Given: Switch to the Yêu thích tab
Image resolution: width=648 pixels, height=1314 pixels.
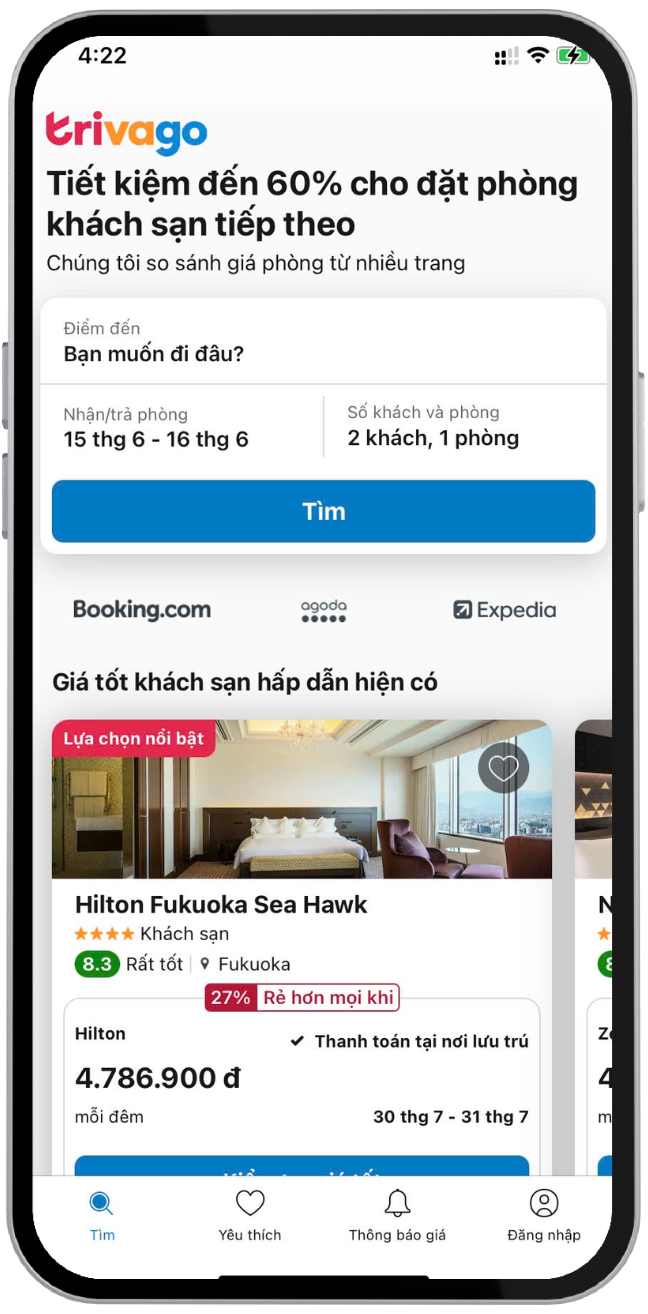Looking at the screenshot, I should (250, 1214).
